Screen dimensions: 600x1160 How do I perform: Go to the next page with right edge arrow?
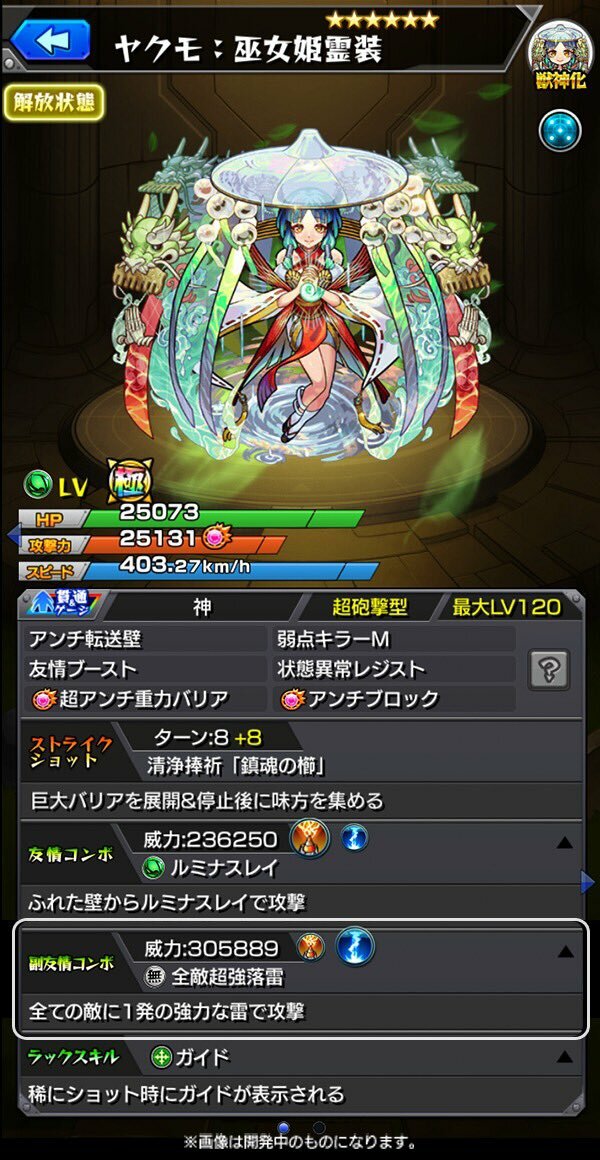click(589, 880)
